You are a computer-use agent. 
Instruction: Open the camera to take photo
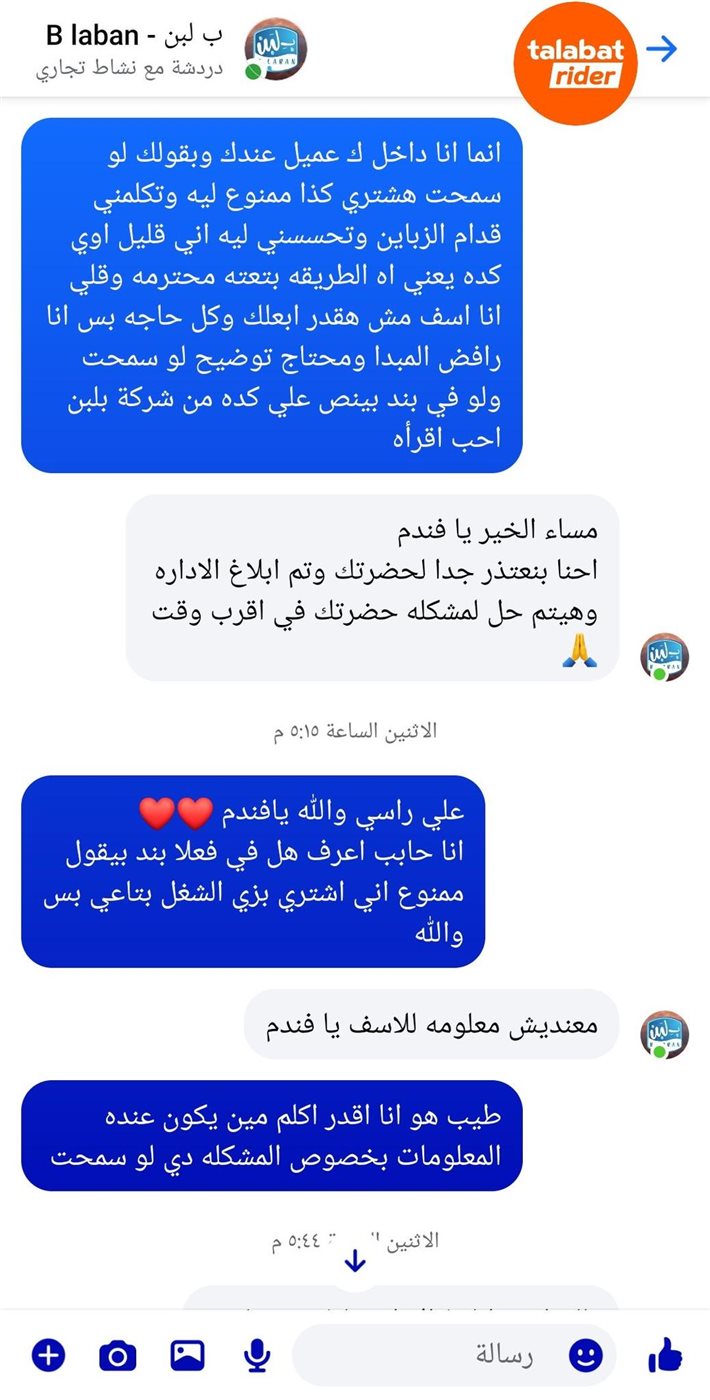[118, 1356]
